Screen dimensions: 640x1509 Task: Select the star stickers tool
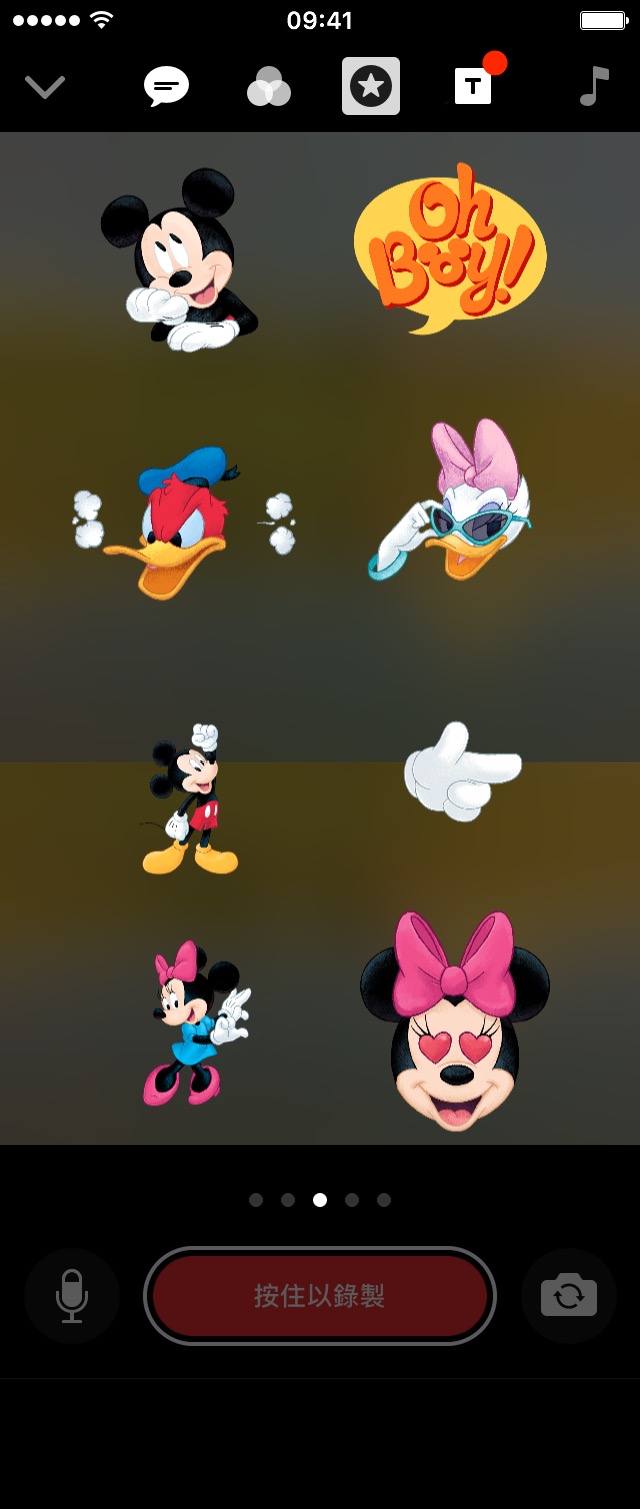pos(371,87)
